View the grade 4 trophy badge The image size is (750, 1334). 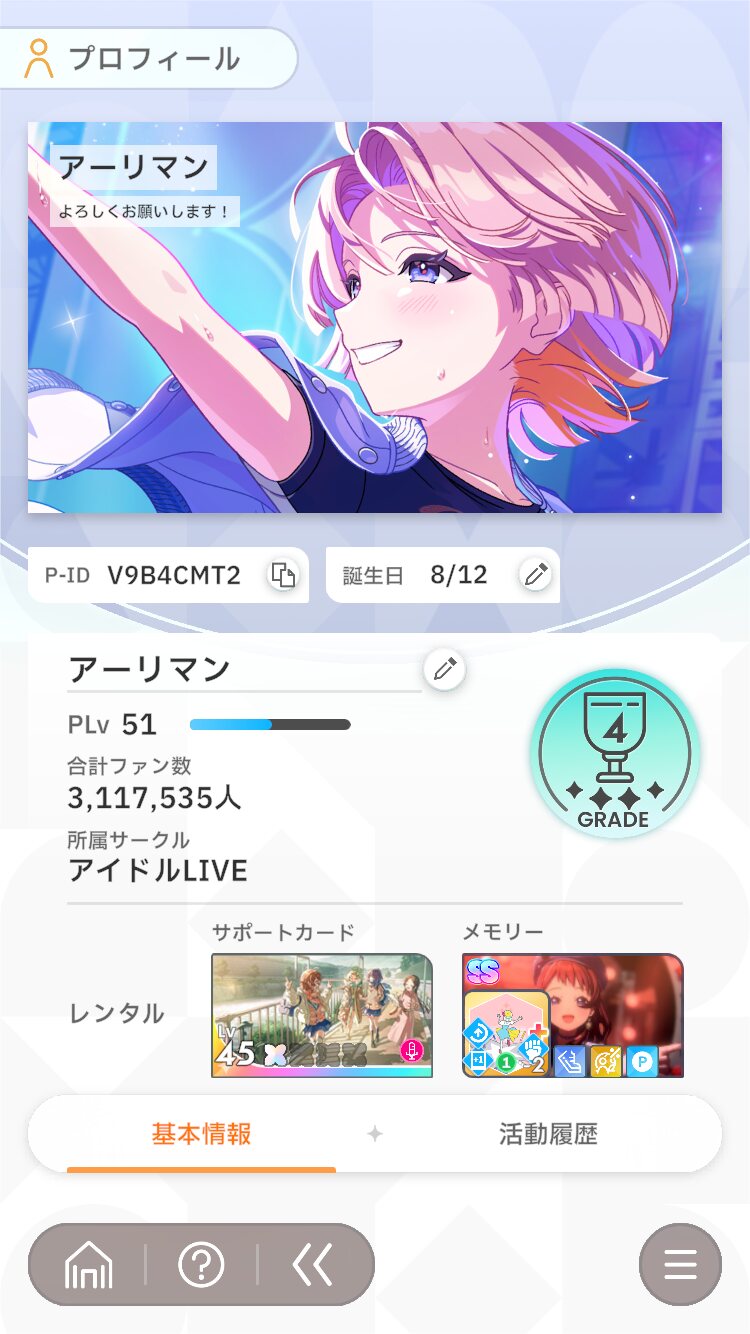pyautogui.click(x=614, y=753)
